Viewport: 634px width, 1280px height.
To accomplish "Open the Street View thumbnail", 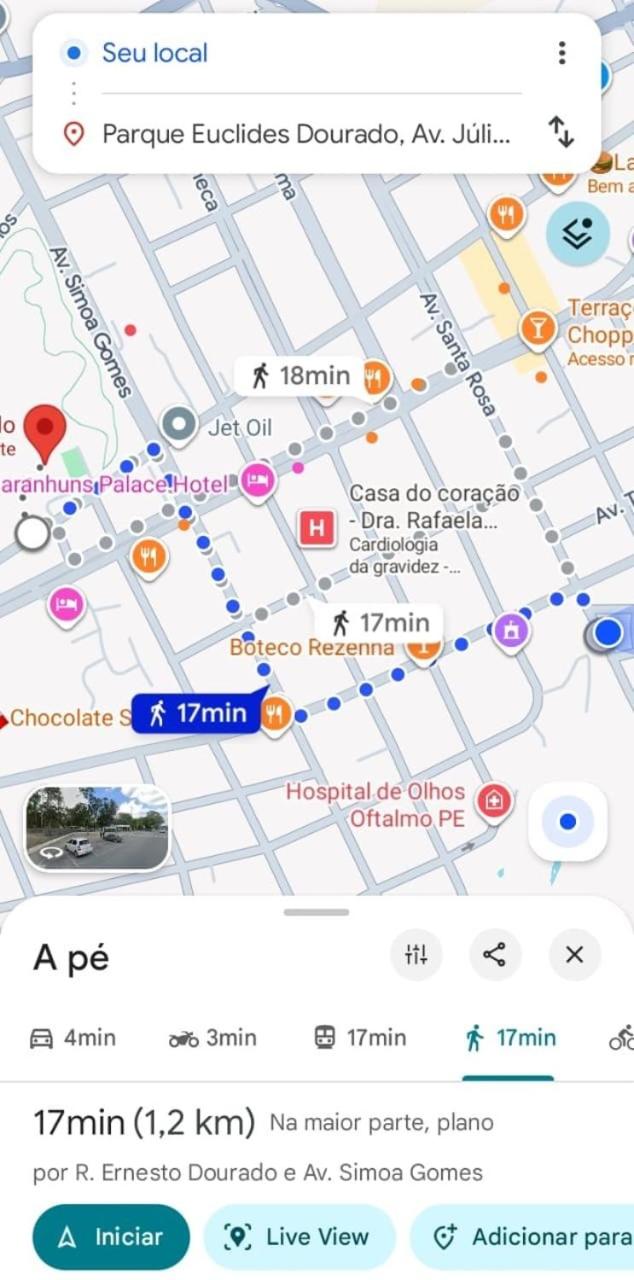I will 97,828.
